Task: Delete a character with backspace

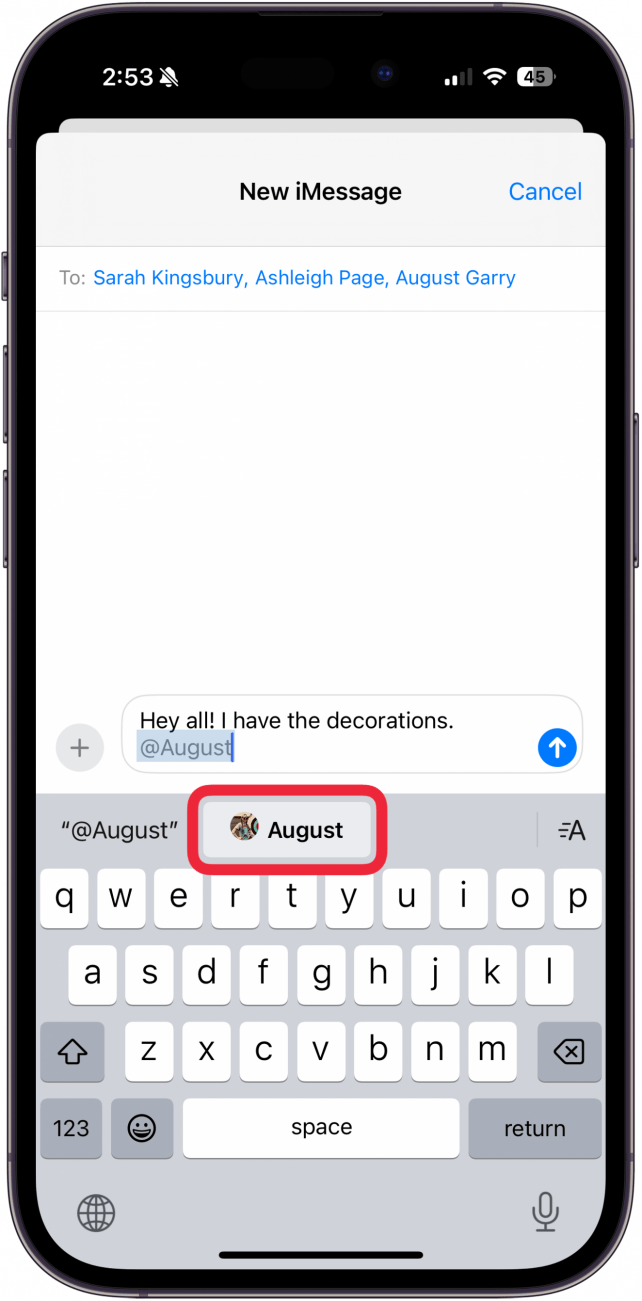Action: point(569,1051)
